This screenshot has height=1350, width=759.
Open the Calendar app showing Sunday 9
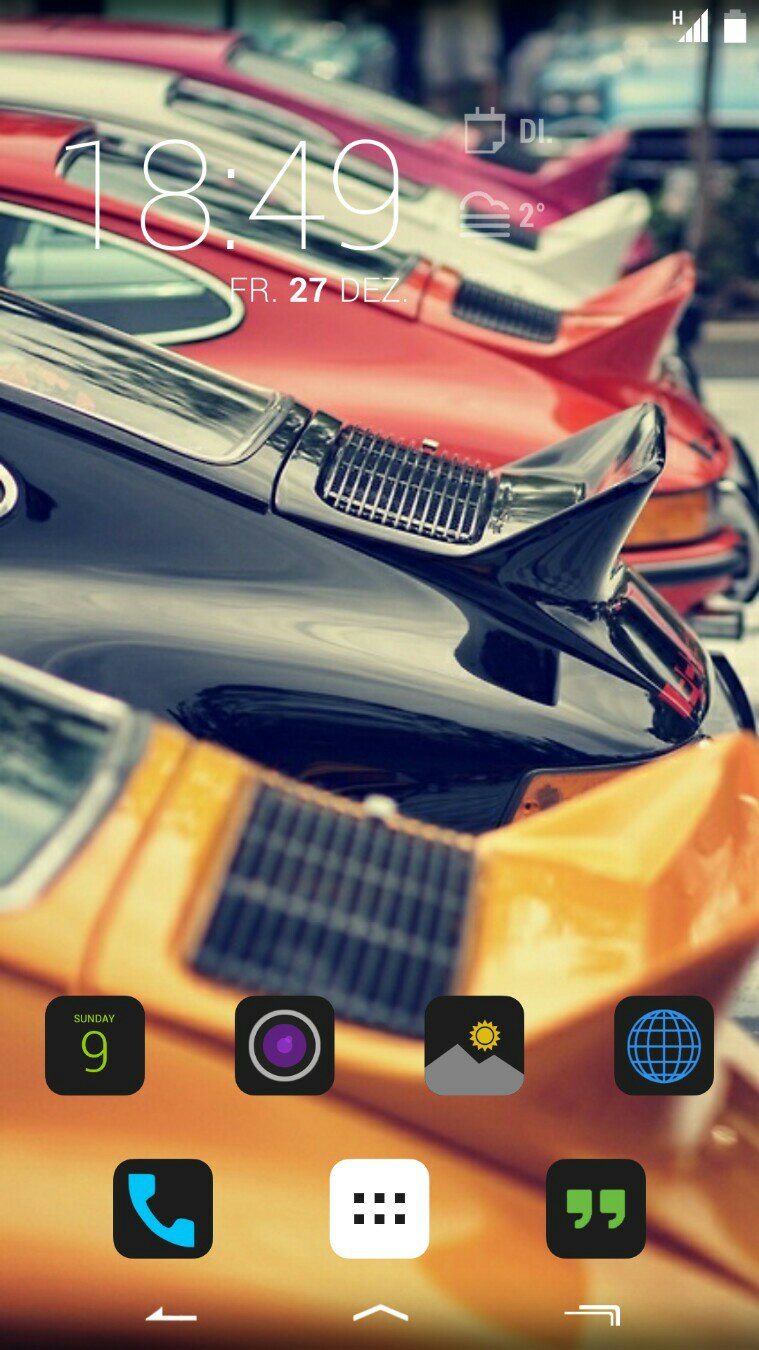point(95,1045)
